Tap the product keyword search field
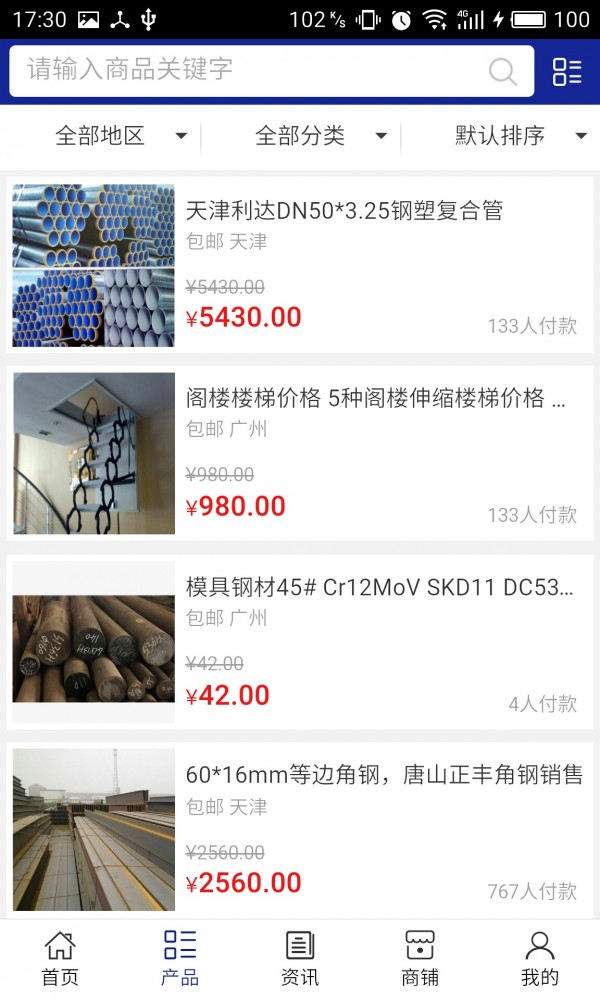 coord(250,70)
